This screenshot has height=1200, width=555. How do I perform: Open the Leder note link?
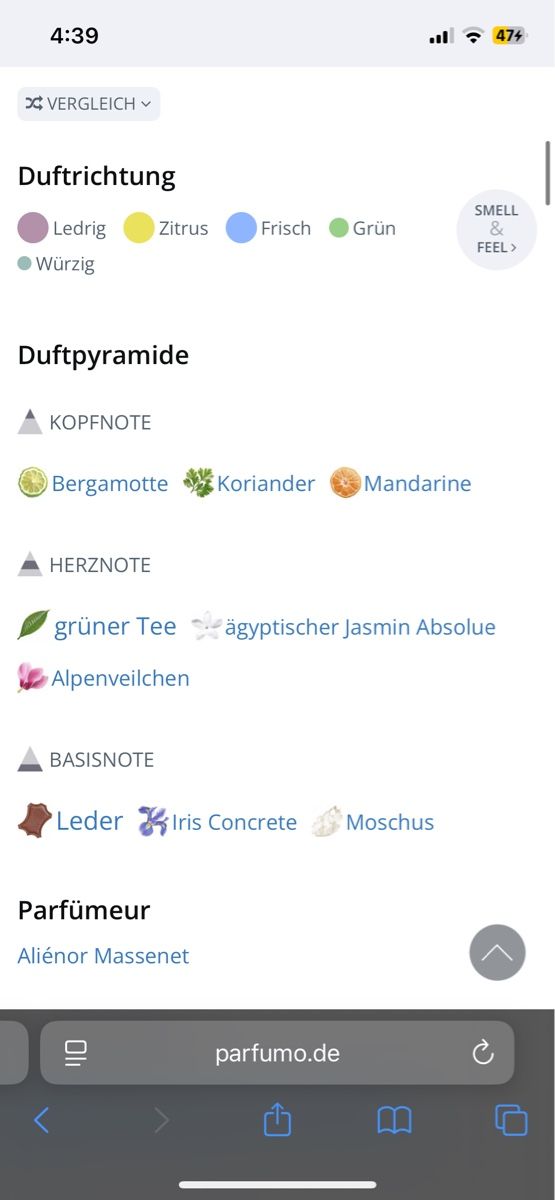pyautogui.click(x=71, y=821)
